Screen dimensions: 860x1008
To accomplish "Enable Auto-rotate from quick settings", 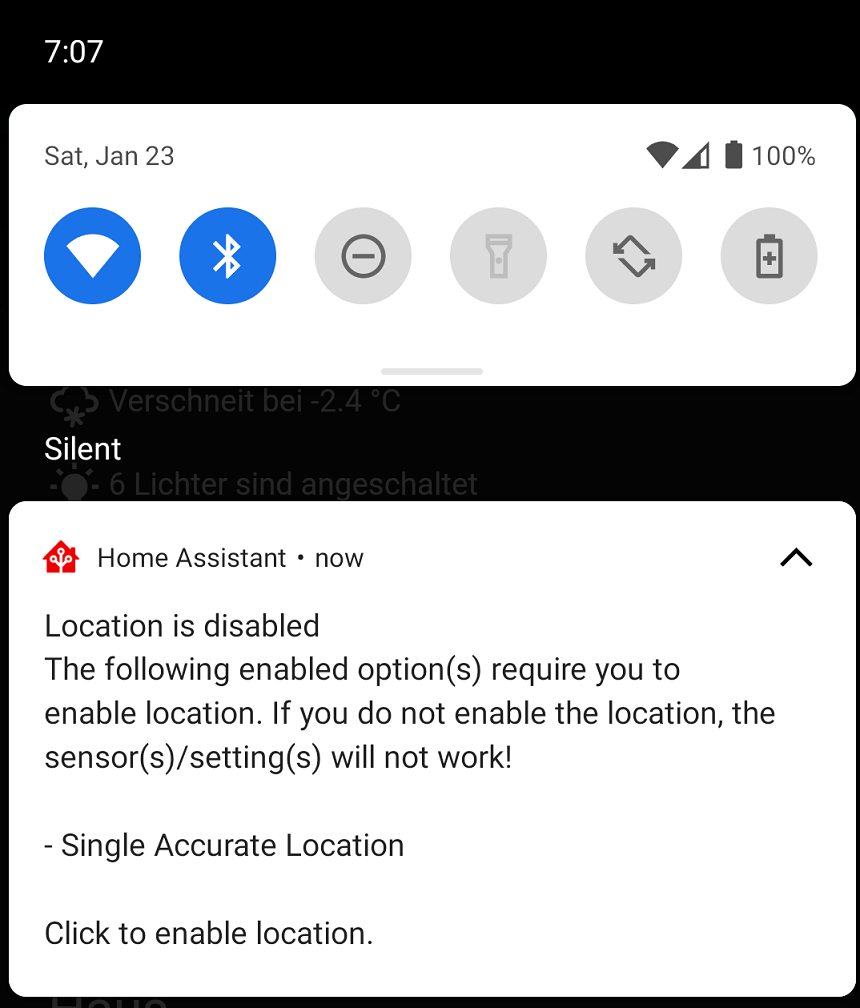I will pyautogui.click(x=633, y=255).
